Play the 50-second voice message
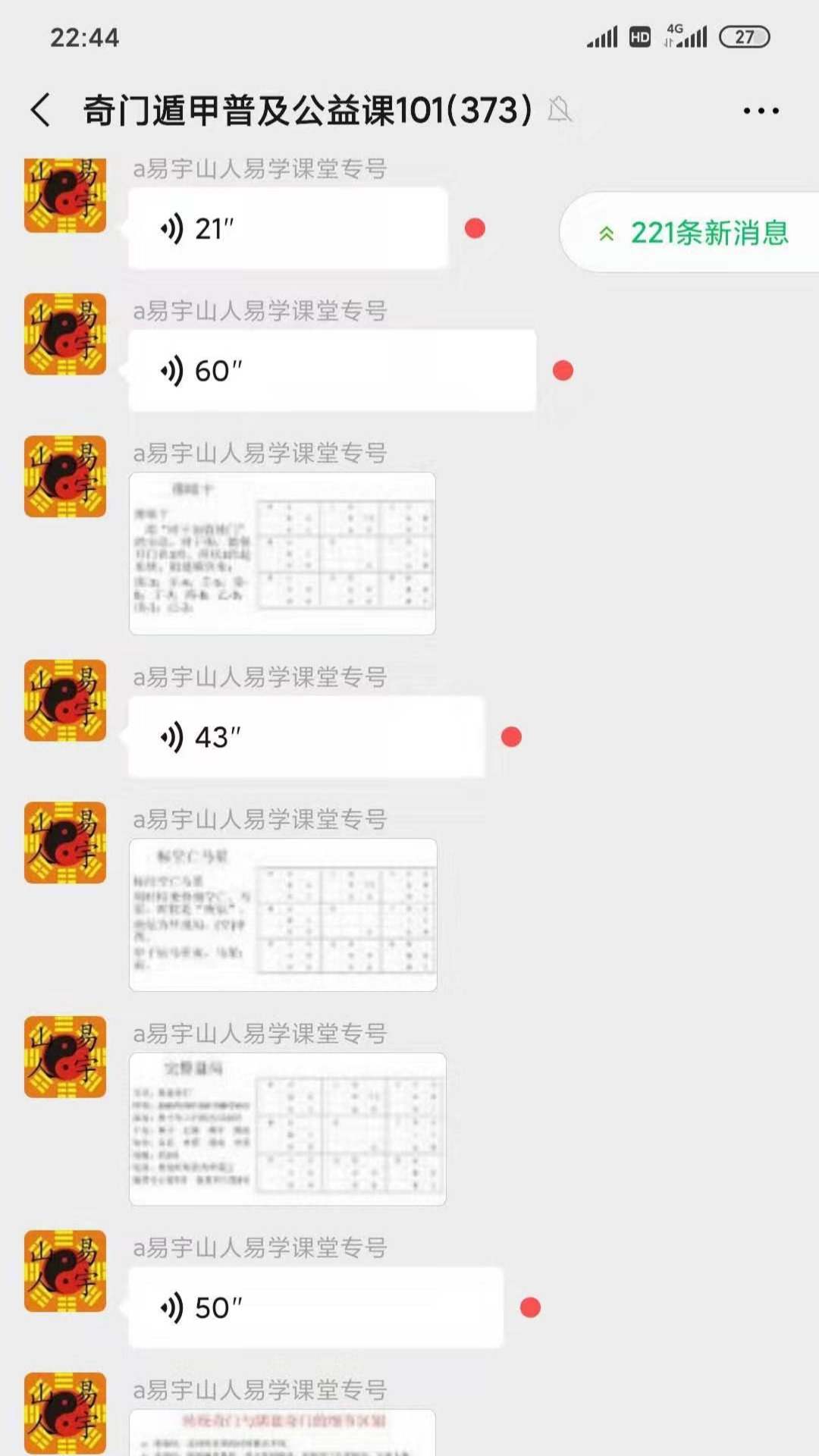The height and width of the screenshot is (1456, 819). tap(315, 1307)
